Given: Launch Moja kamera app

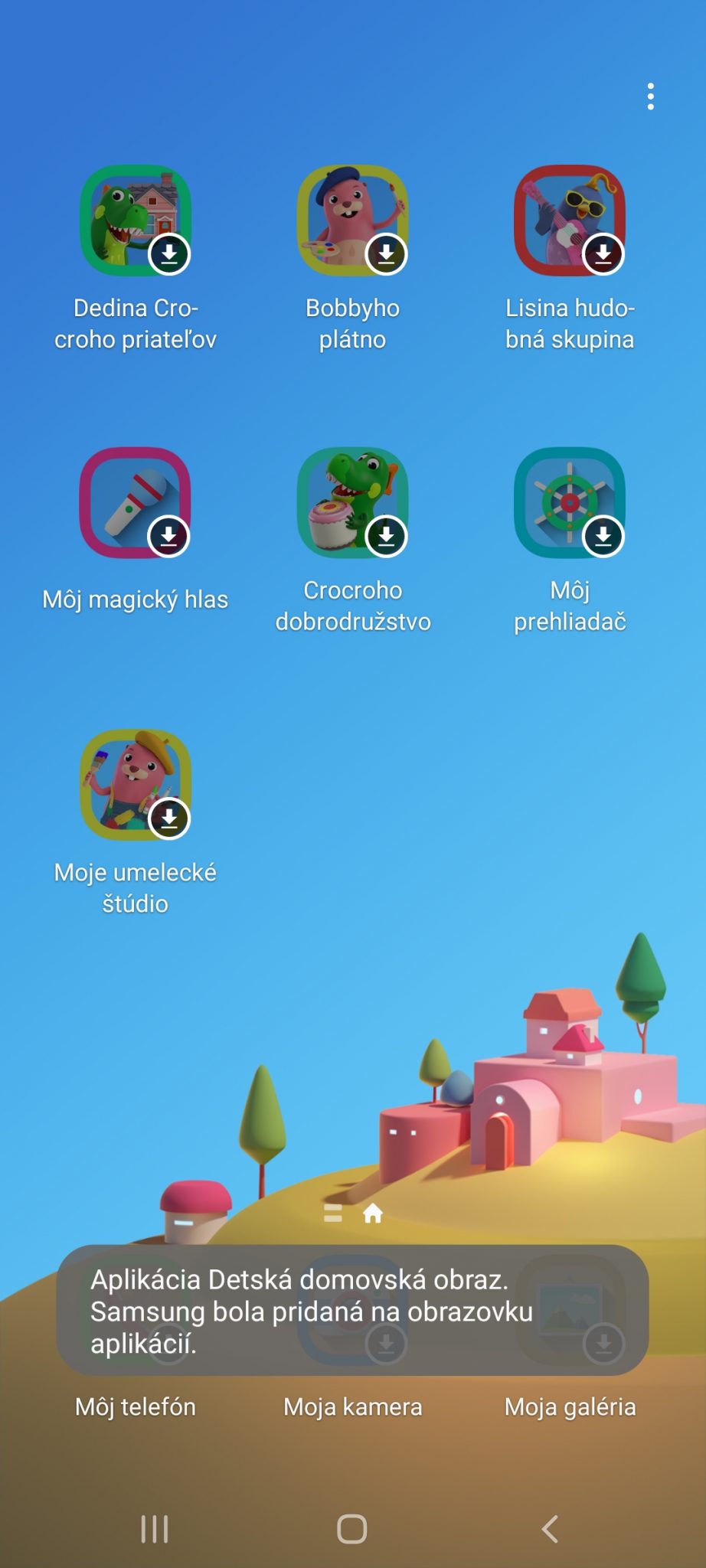Looking at the screenshot, I should pos(352,1406).
